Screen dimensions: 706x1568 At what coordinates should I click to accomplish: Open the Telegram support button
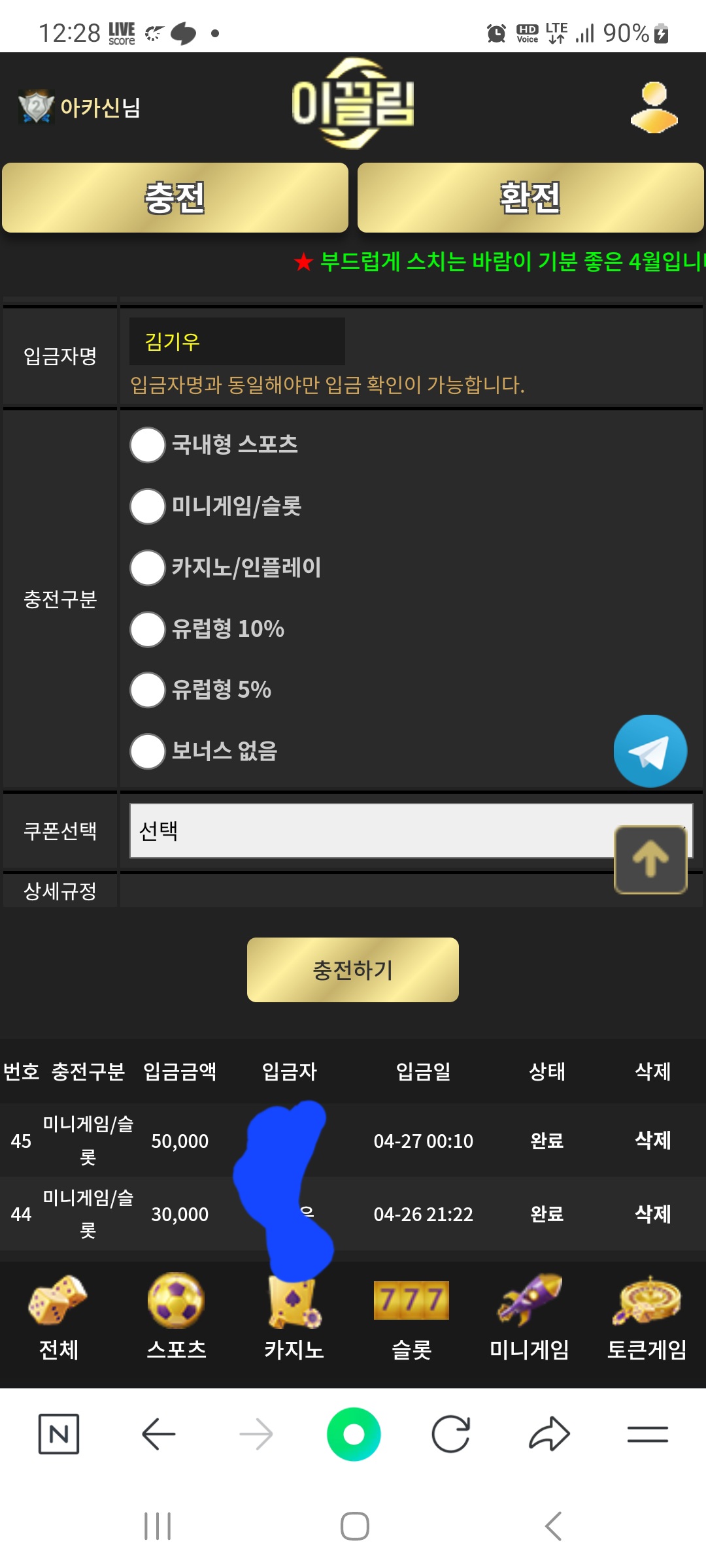coord(650,751)
